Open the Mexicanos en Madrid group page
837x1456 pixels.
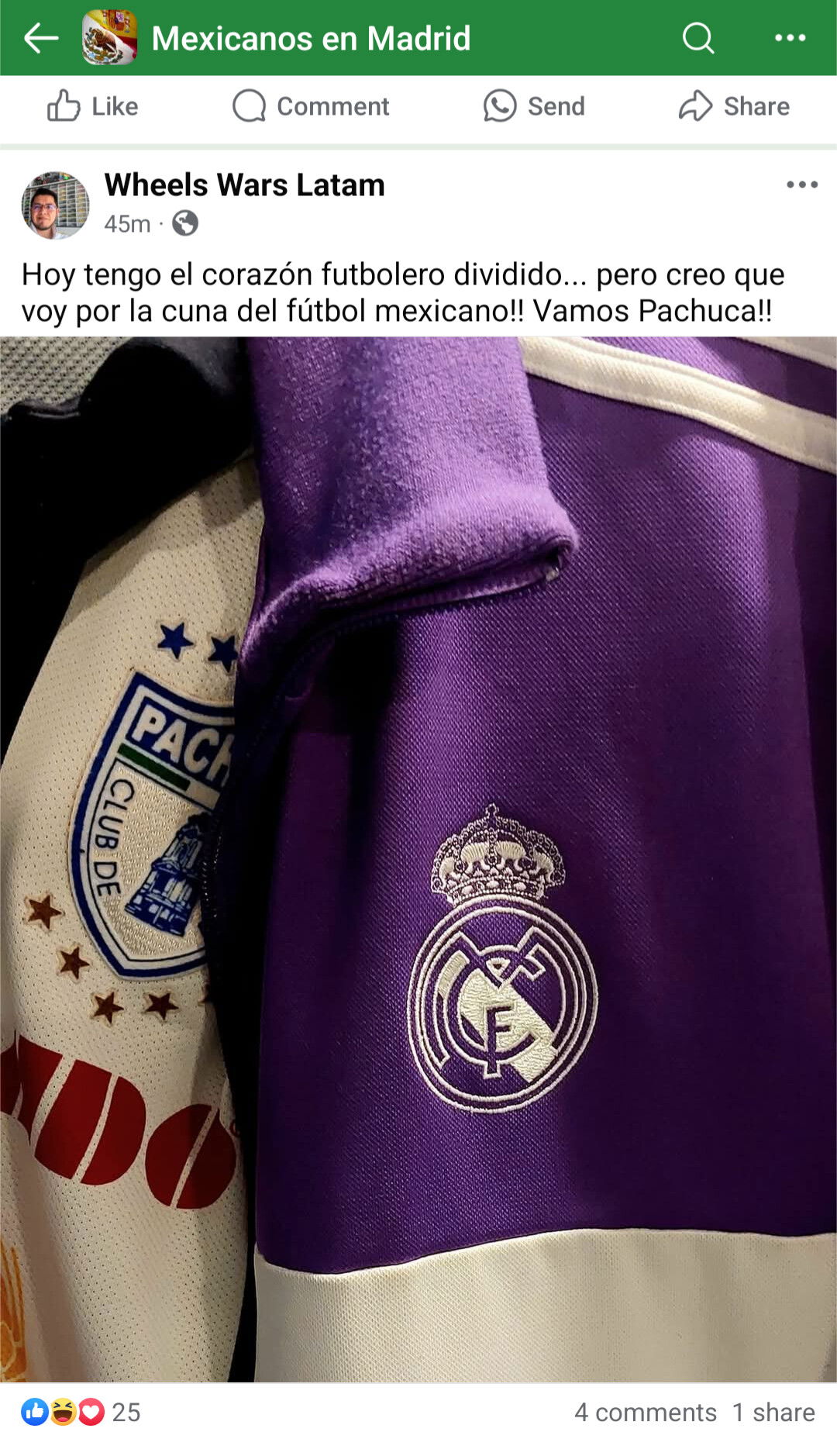pyautogui.click(x=311, y=38)
